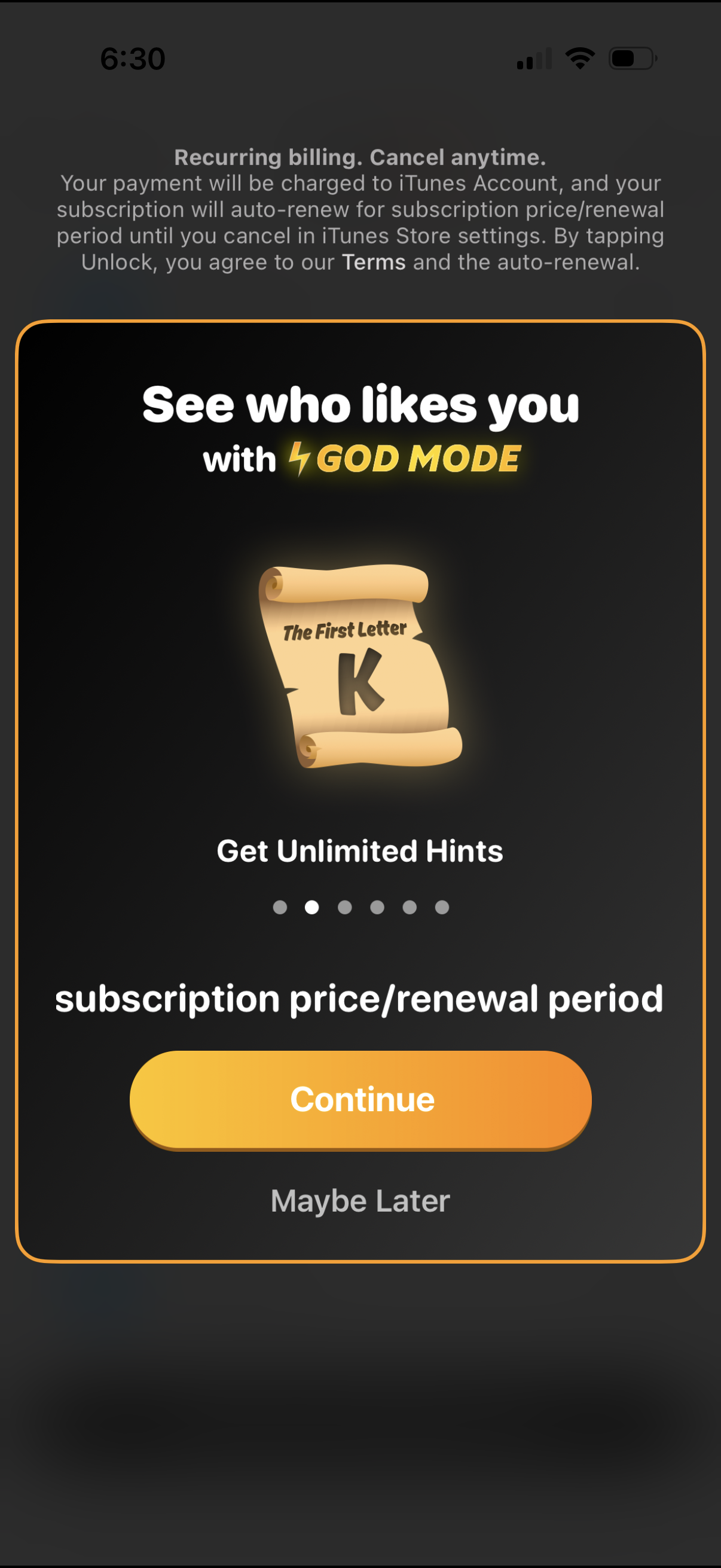The width and height of the screenshot is (721, 1568).
Task: Open the fourth carousel indicator dot
Action: coord(378,907)
